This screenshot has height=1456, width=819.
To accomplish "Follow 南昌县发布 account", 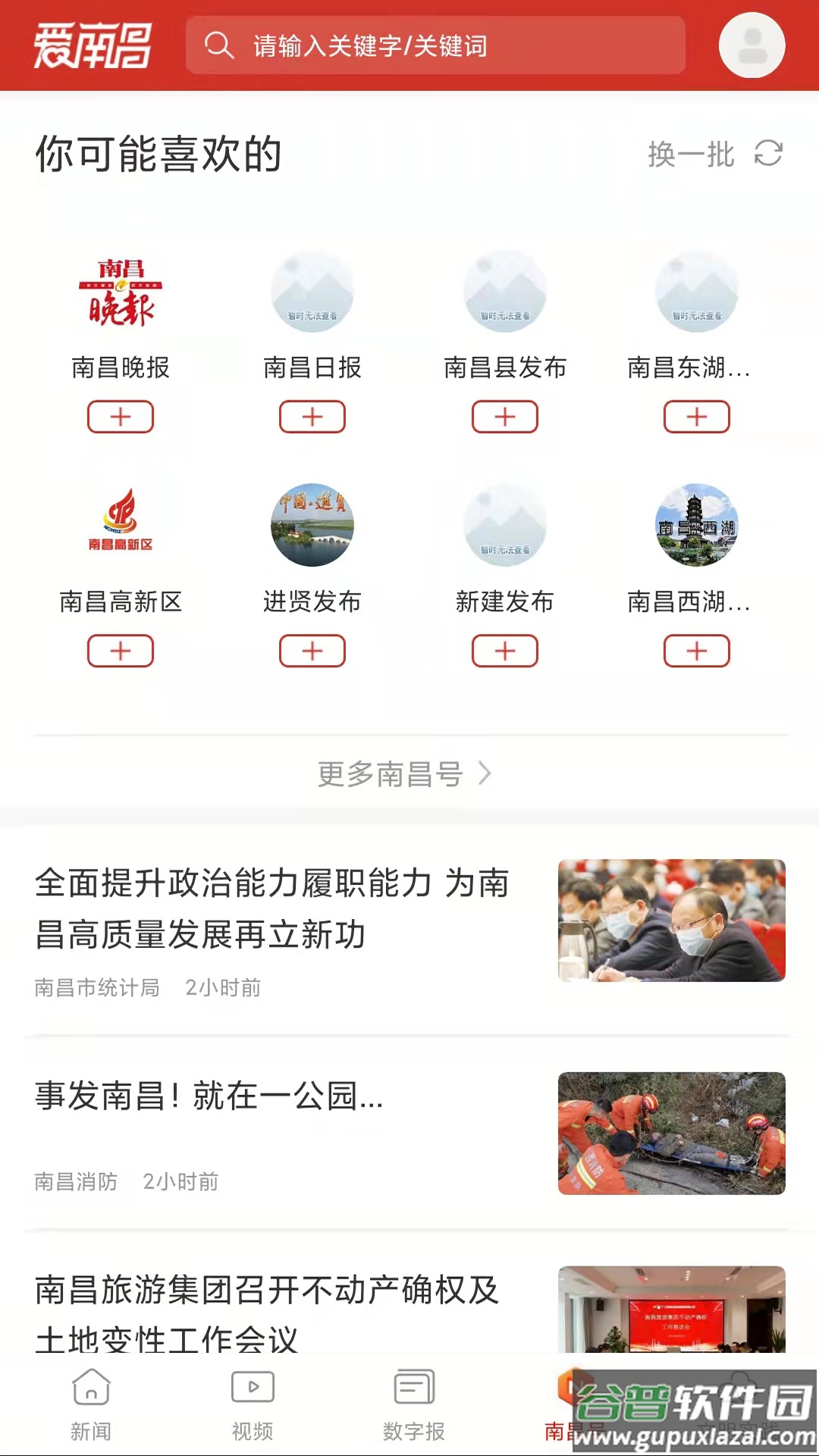I will [x=504, y=416].
